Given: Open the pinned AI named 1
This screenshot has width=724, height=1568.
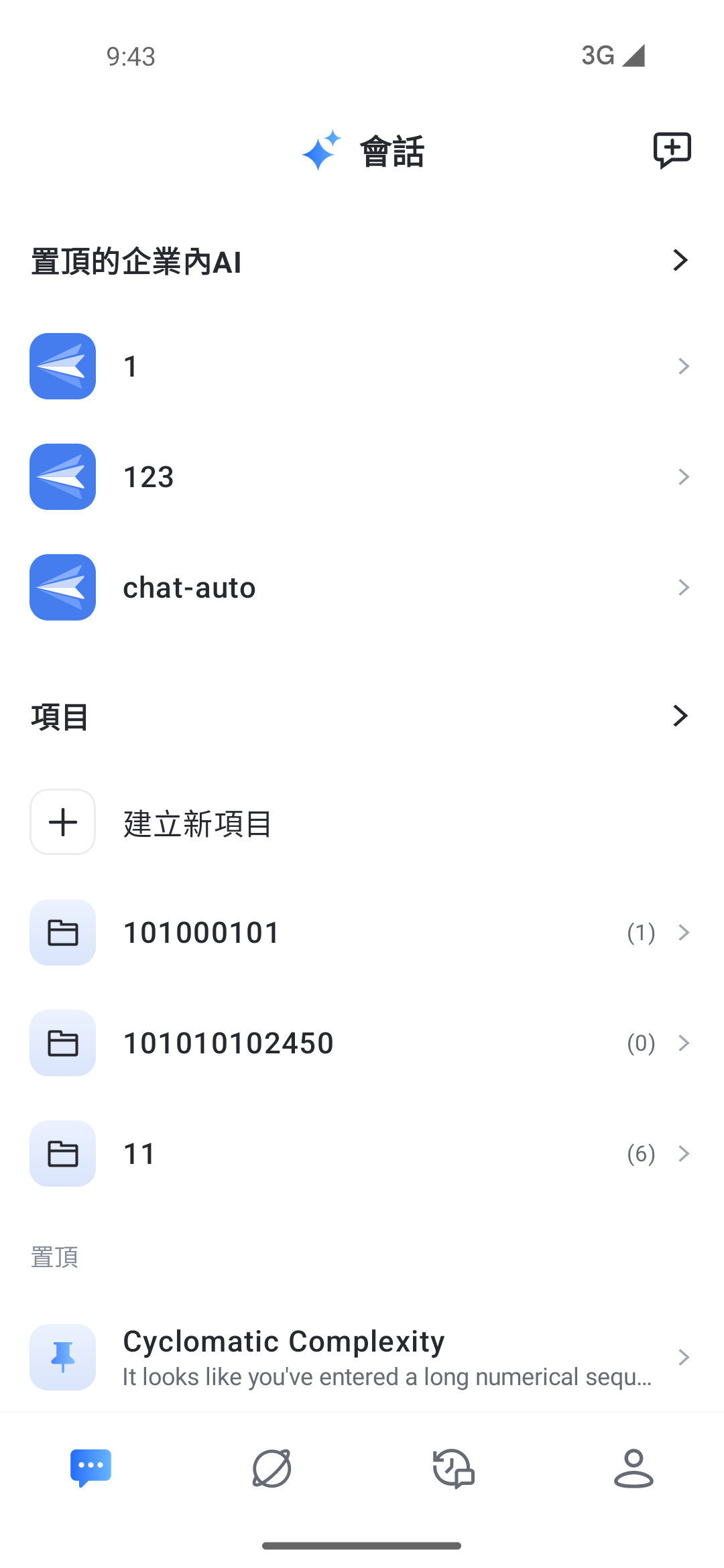Looking at the screenshot, I should point(361,367).
